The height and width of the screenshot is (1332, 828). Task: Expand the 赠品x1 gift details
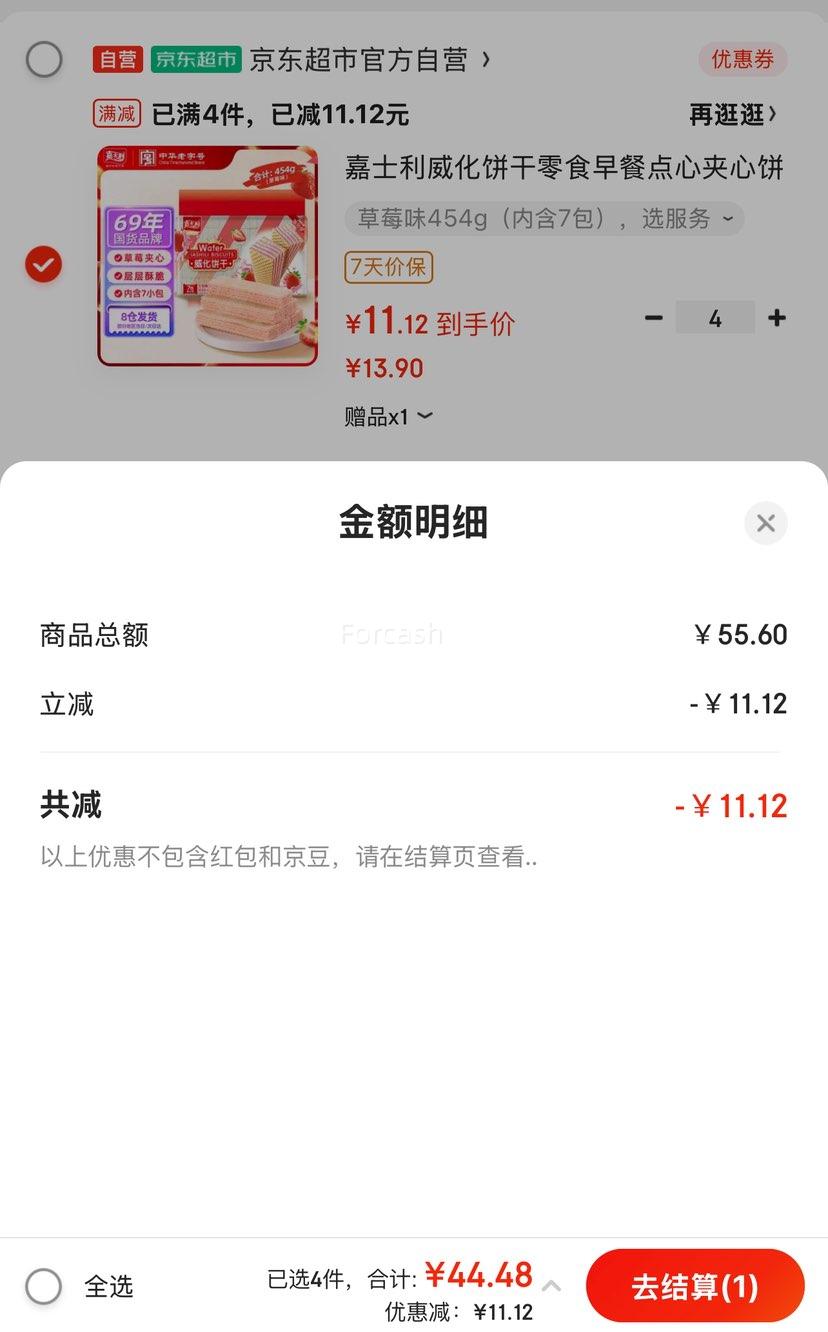pos(388,417)
